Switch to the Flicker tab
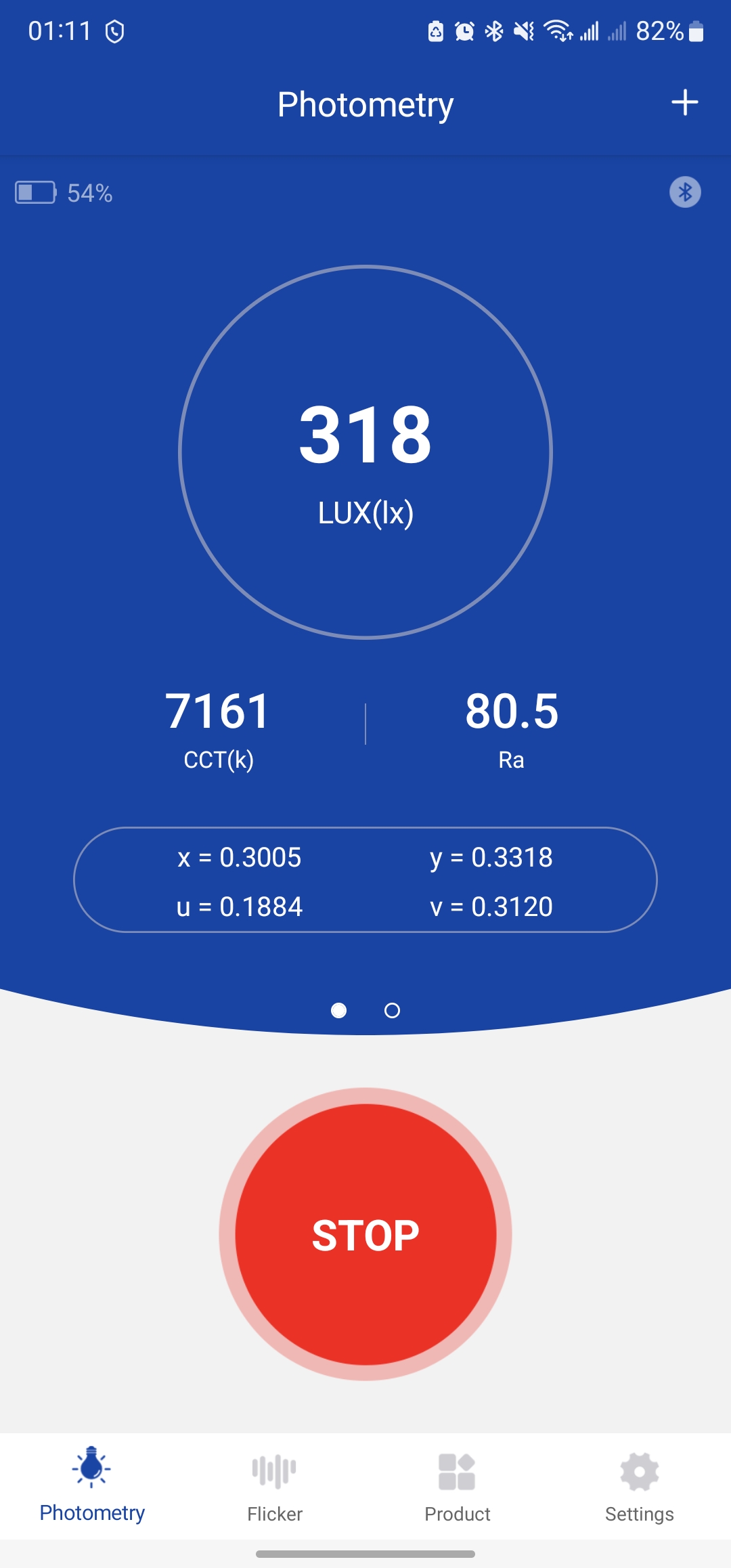This screenshot has width=731, height=1568. (x=274, y=1486)
